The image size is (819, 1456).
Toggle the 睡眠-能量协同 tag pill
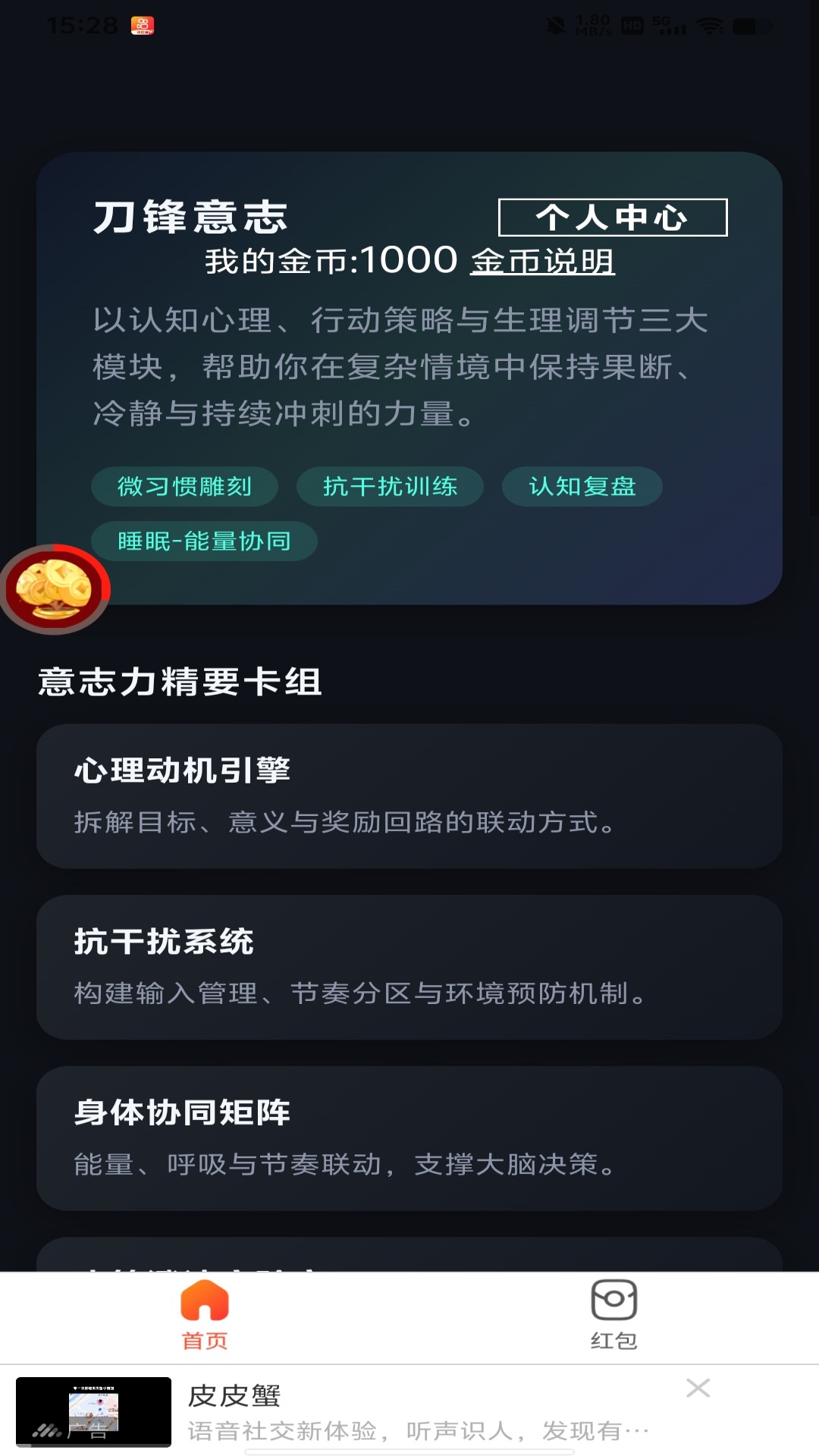pyautogui.click(x=204, y=541)
